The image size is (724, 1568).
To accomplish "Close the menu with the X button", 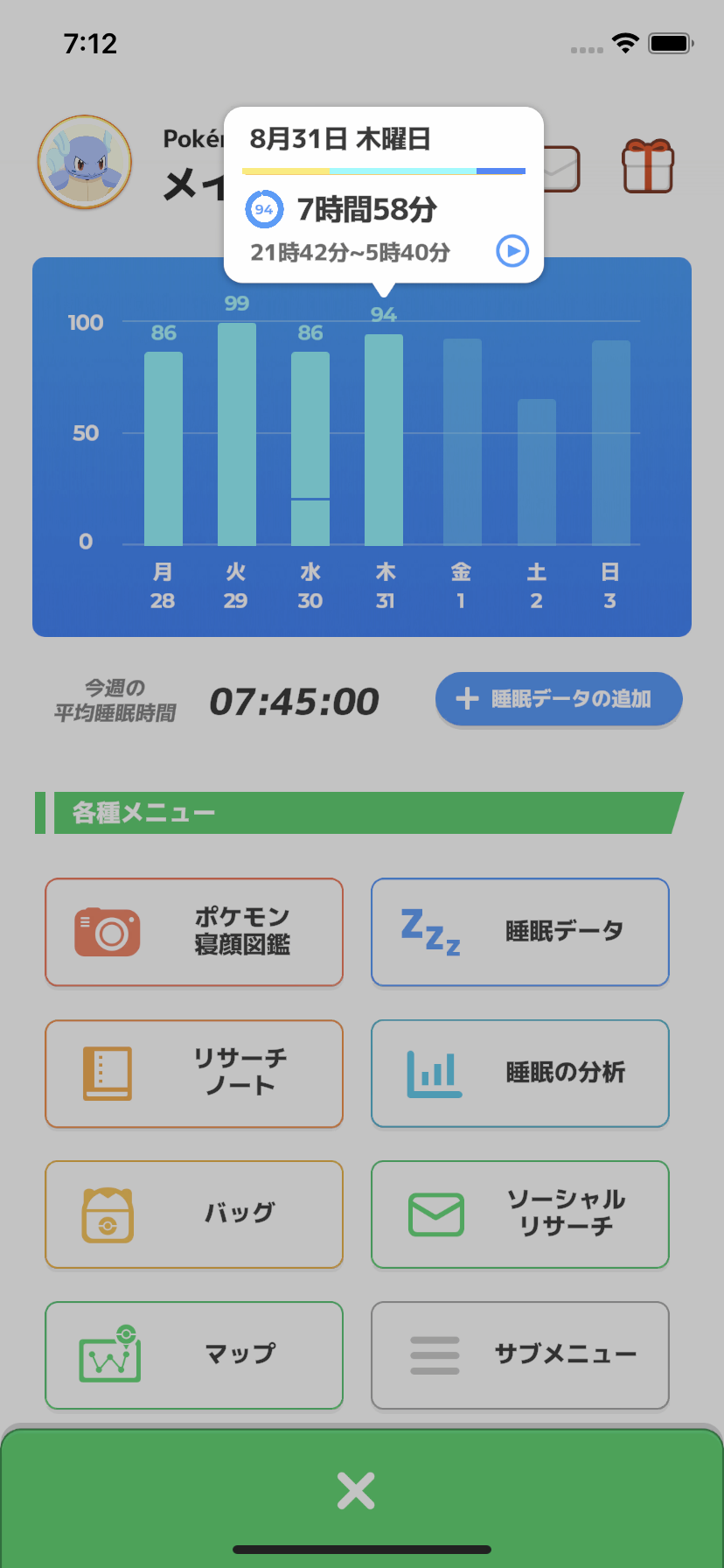I will (x=356, y=1491).
